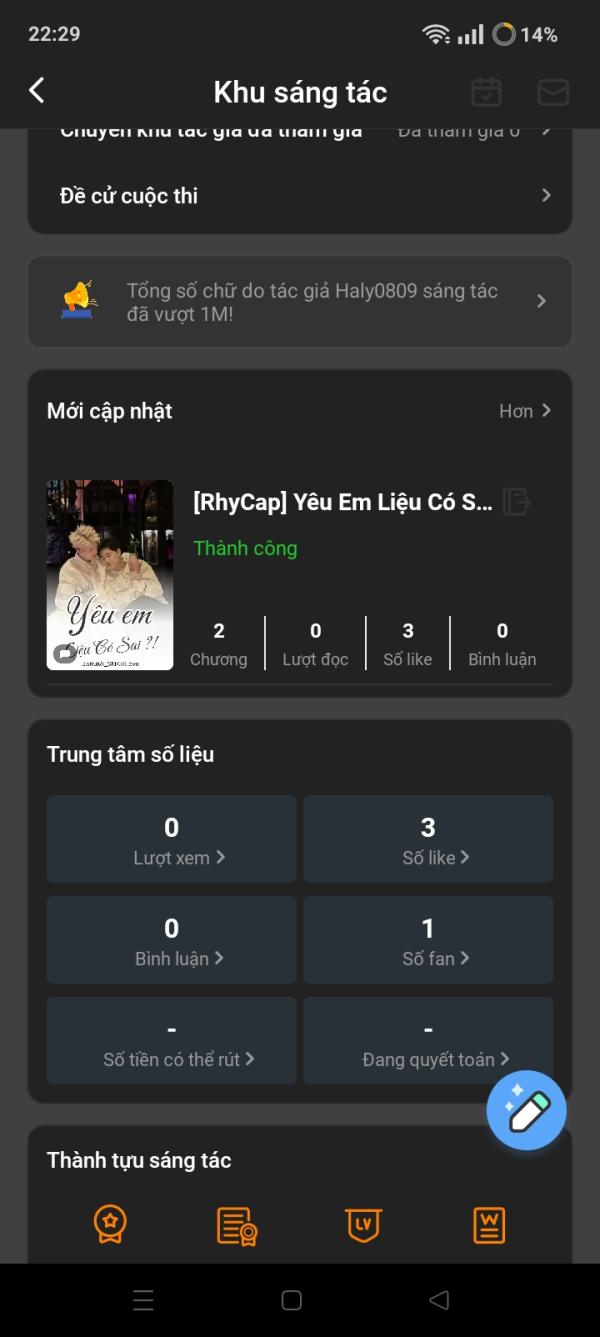This screenshot has width=600, height=1337.
Task: Open Đang quyết toán details
Action: [x=428, y=1041]
